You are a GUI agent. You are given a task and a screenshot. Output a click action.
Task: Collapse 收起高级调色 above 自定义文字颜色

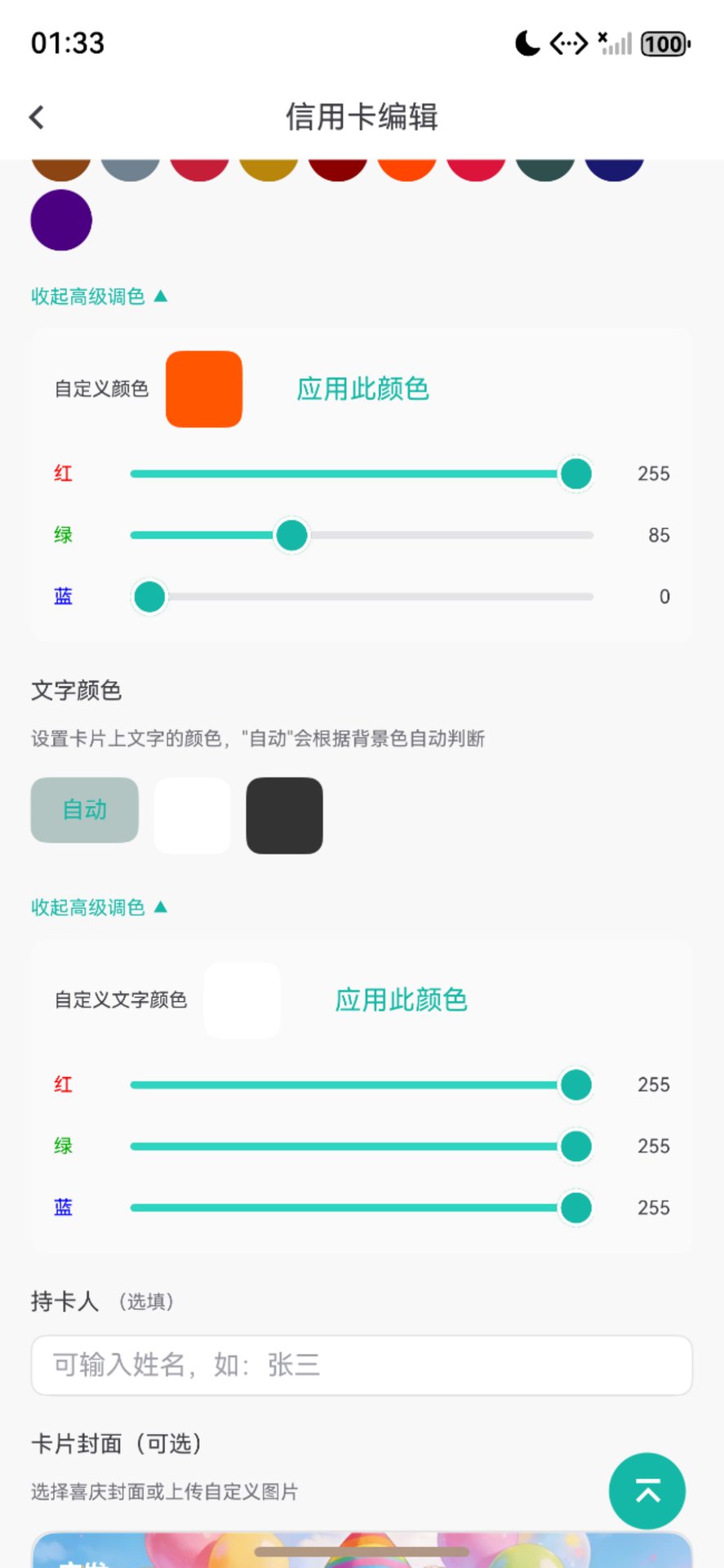tap(99, 907)
